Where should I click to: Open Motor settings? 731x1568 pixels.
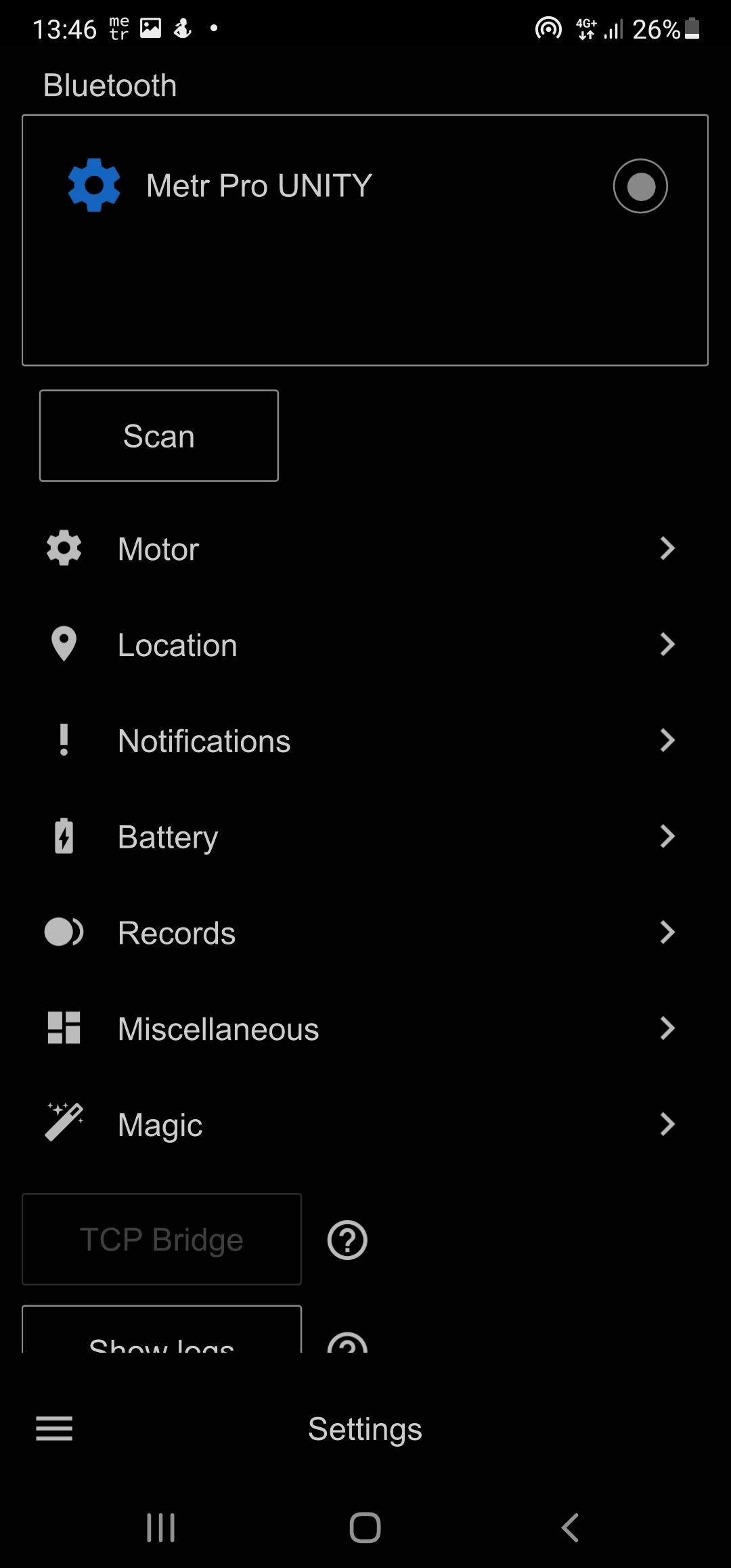tap(365, 548)
